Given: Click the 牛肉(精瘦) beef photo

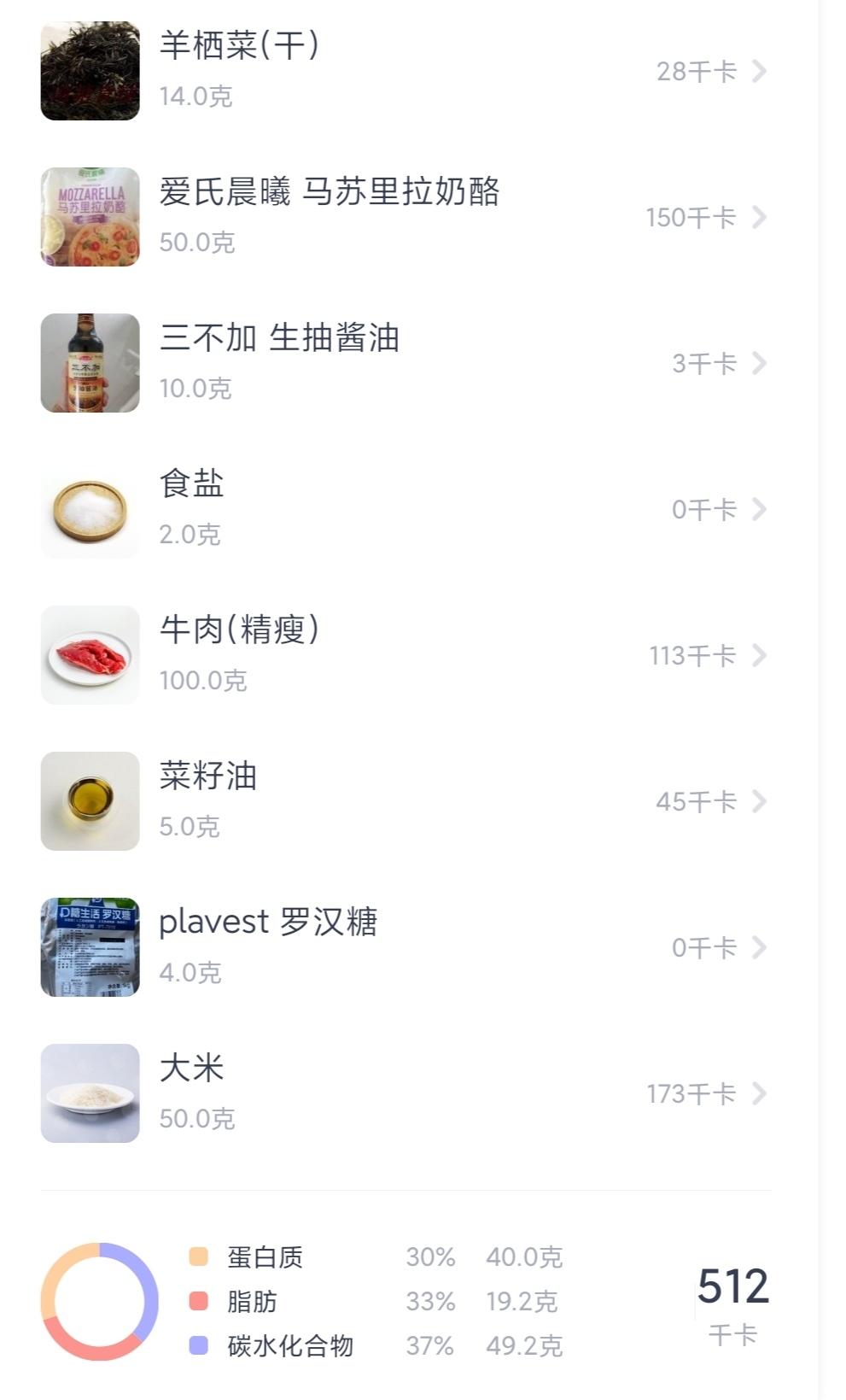Looking at the screenshot, I should [x=89, y=655].
